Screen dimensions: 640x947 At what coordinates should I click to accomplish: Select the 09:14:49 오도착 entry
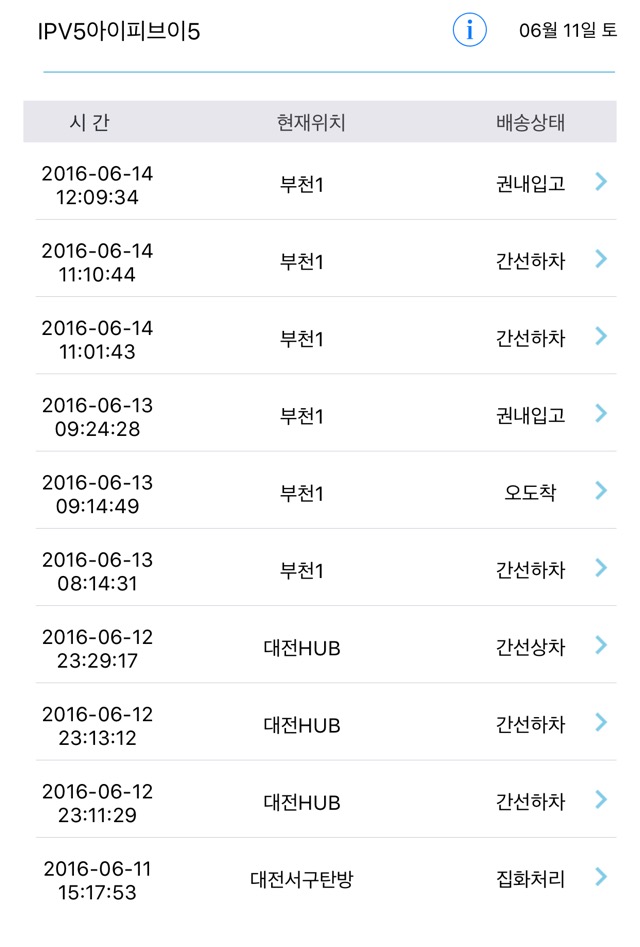(320, 492)
